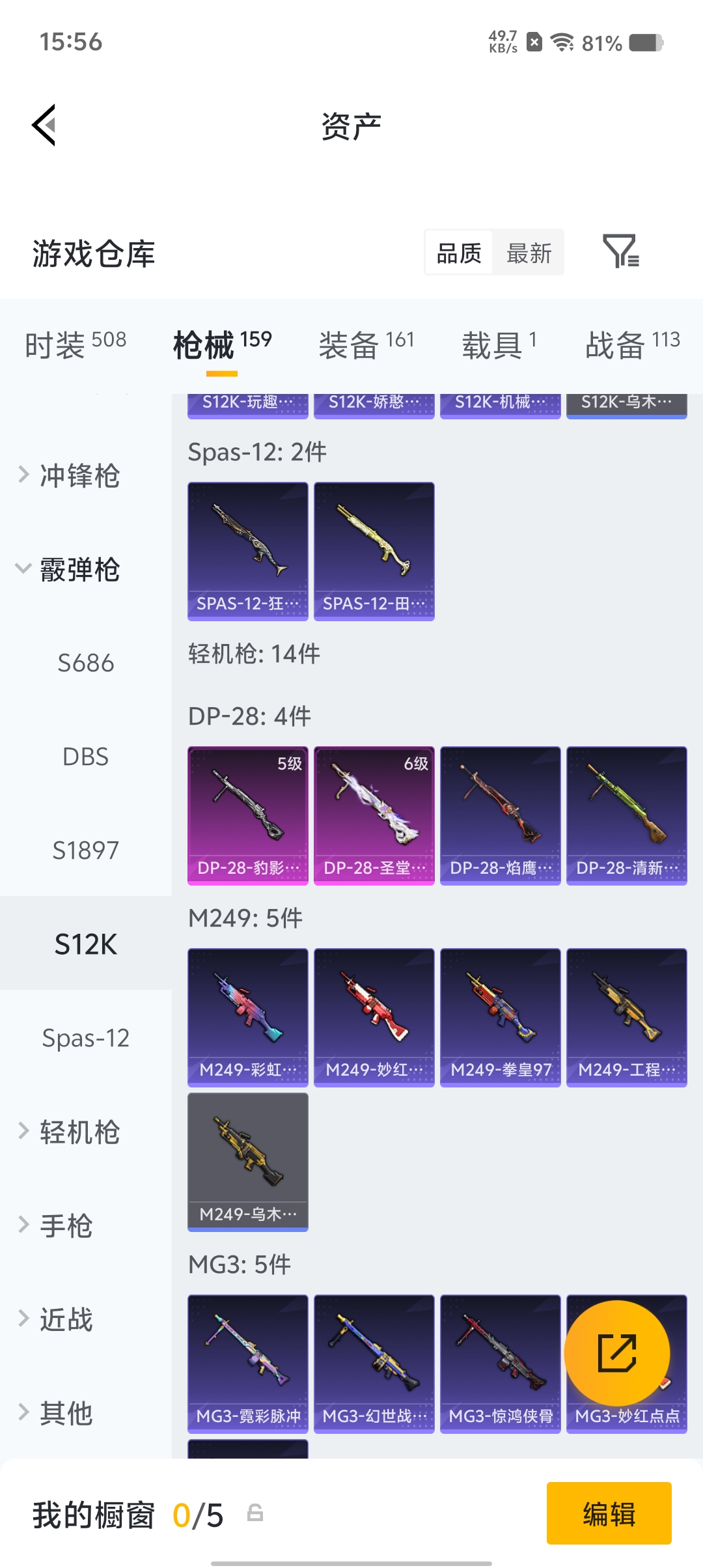Select the Spas-12 sidebar entry
This screenshot has width=703, height=1568.
(x=85, y=1039)
